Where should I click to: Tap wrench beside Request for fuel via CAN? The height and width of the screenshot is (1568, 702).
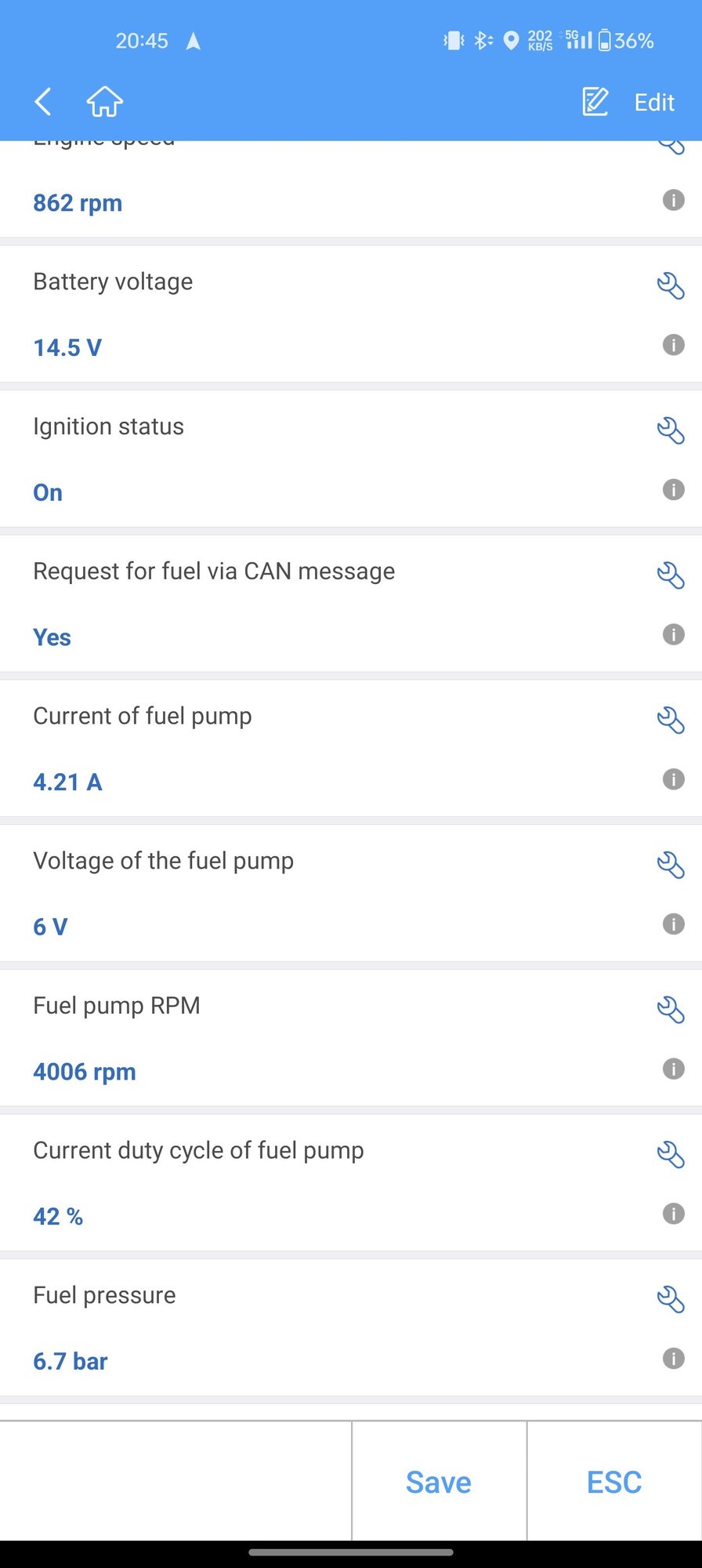671,575
